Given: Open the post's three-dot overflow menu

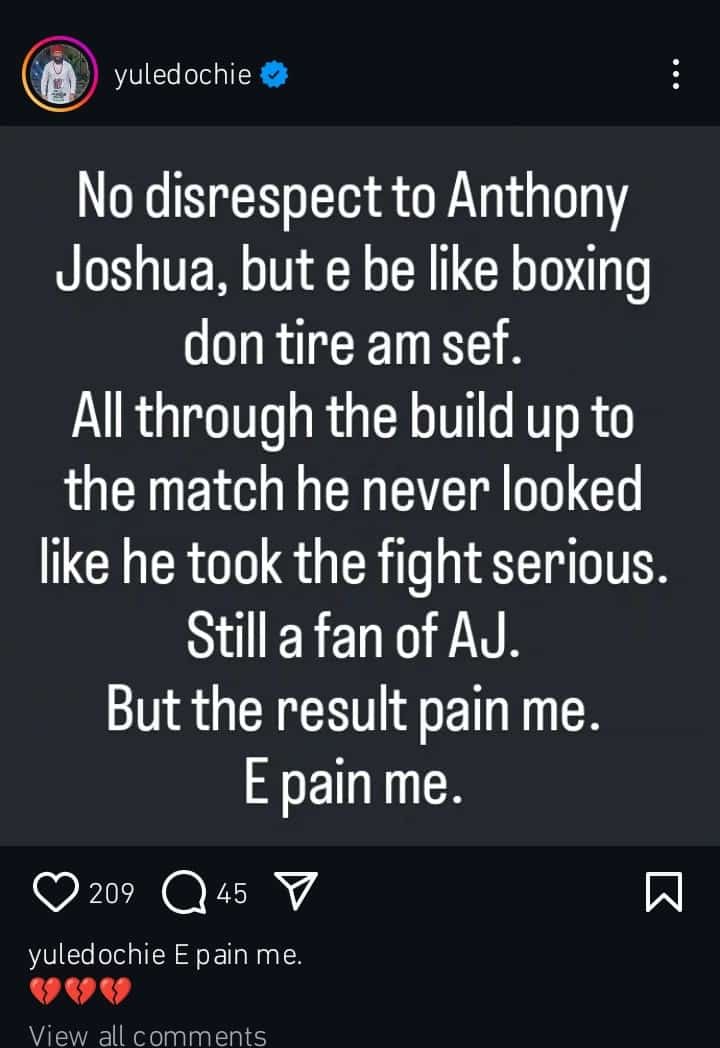Looking at the screenshot, I should pyautogui.click(x=676, y=74).
